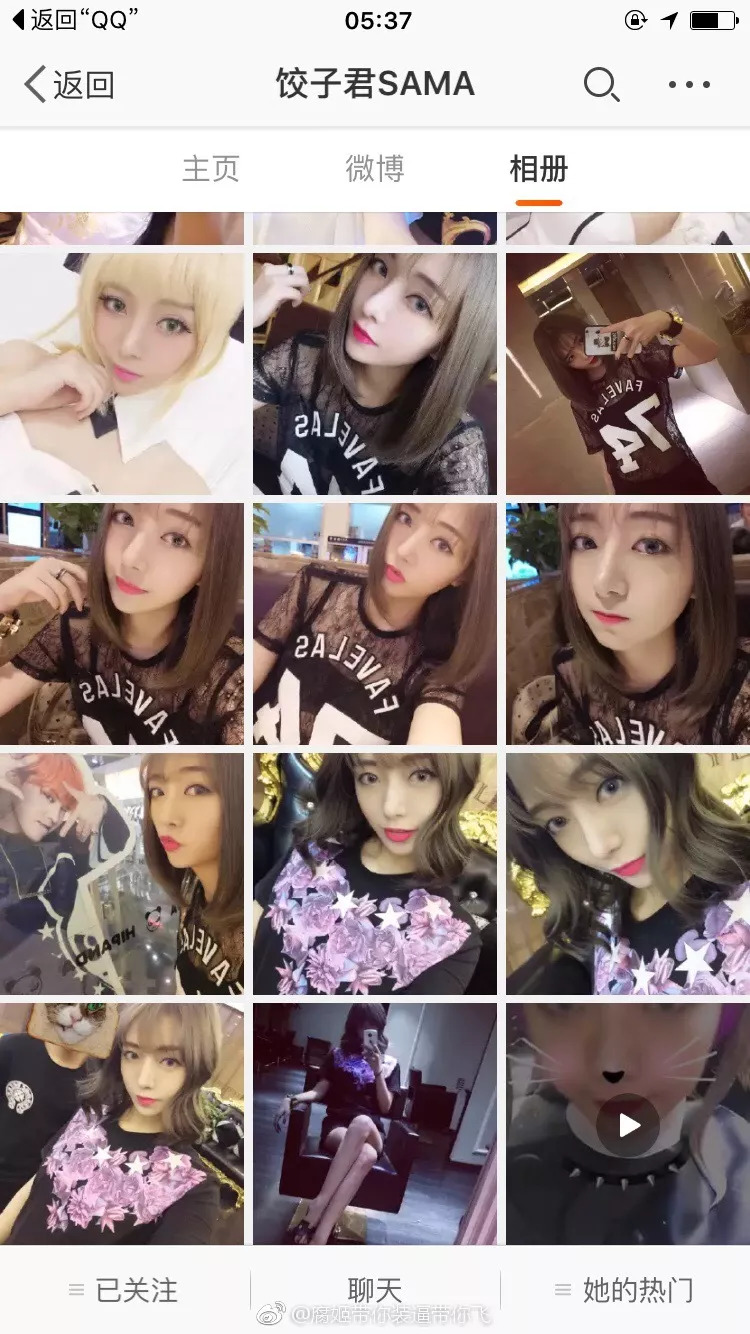Image resolution: width=750 pixels, height=1334 pixels.
Task: Open the three-dot overflow menu
Action: click(689, 85)
